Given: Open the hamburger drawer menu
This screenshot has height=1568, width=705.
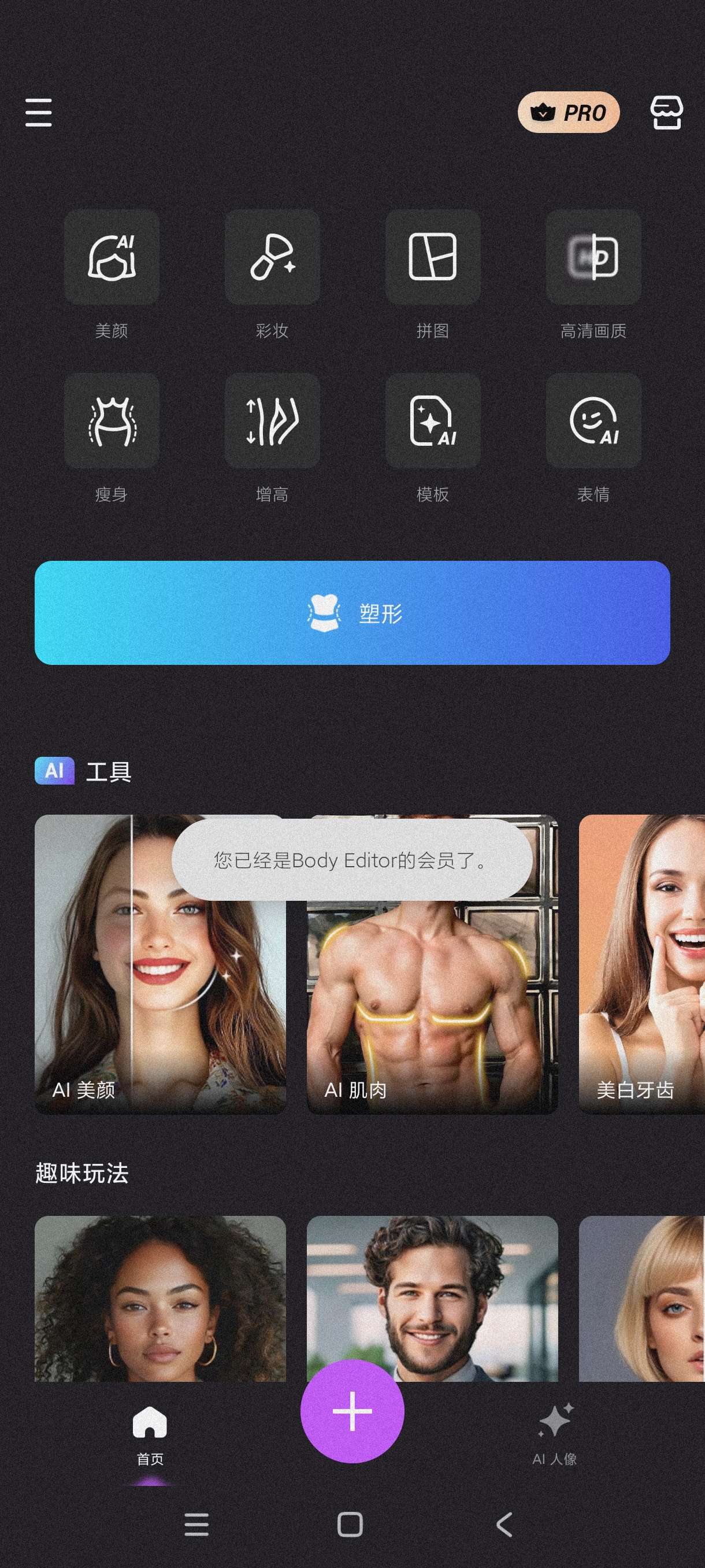Looking at the screenshot, I should [x=38, y=113].
